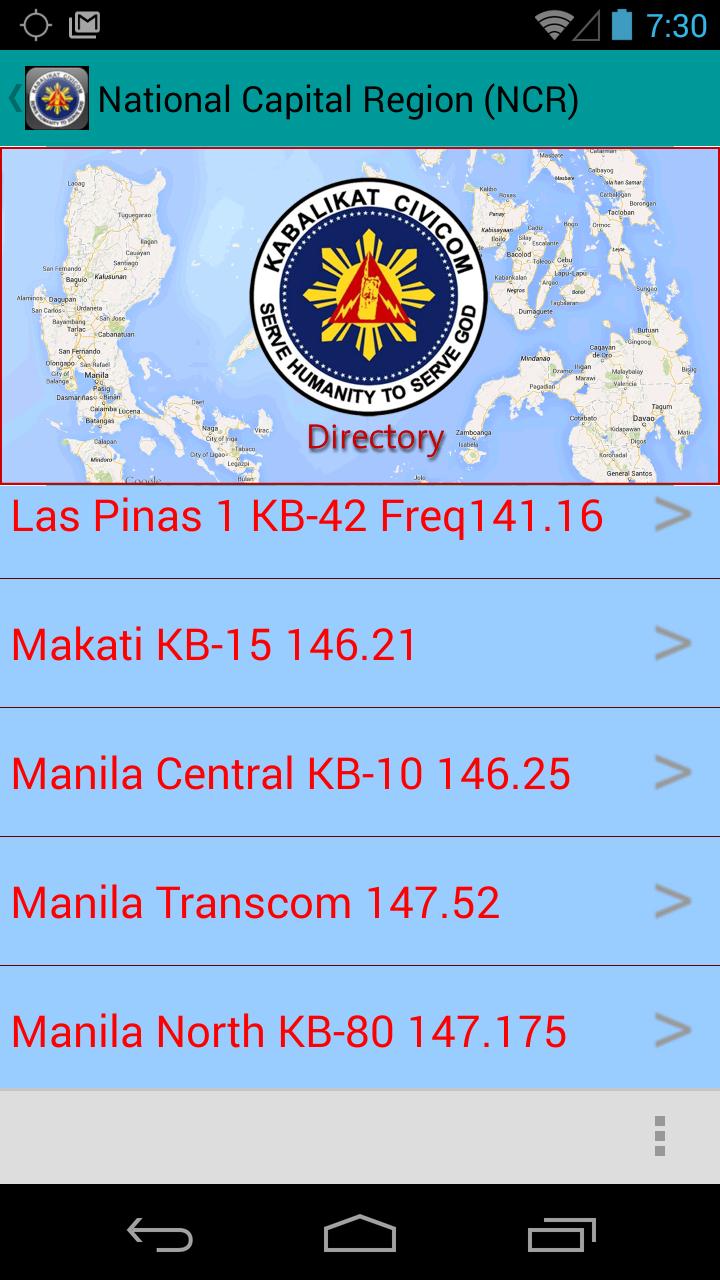Image resolution: width=720 pixels, height=1280 pixels.
Task: Tap the back caret beside the app logo
Action: [x=12, y=99]
